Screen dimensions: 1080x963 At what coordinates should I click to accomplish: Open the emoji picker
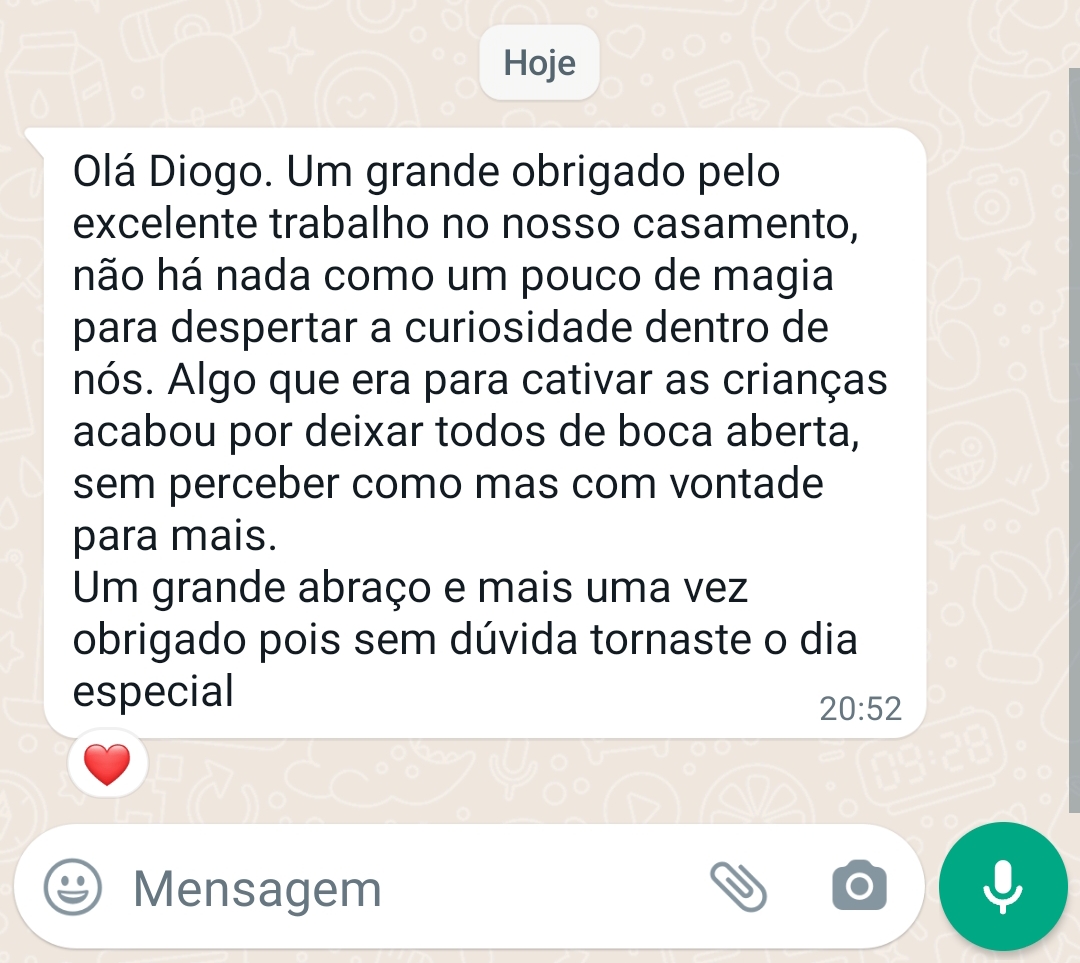(73, 887)
